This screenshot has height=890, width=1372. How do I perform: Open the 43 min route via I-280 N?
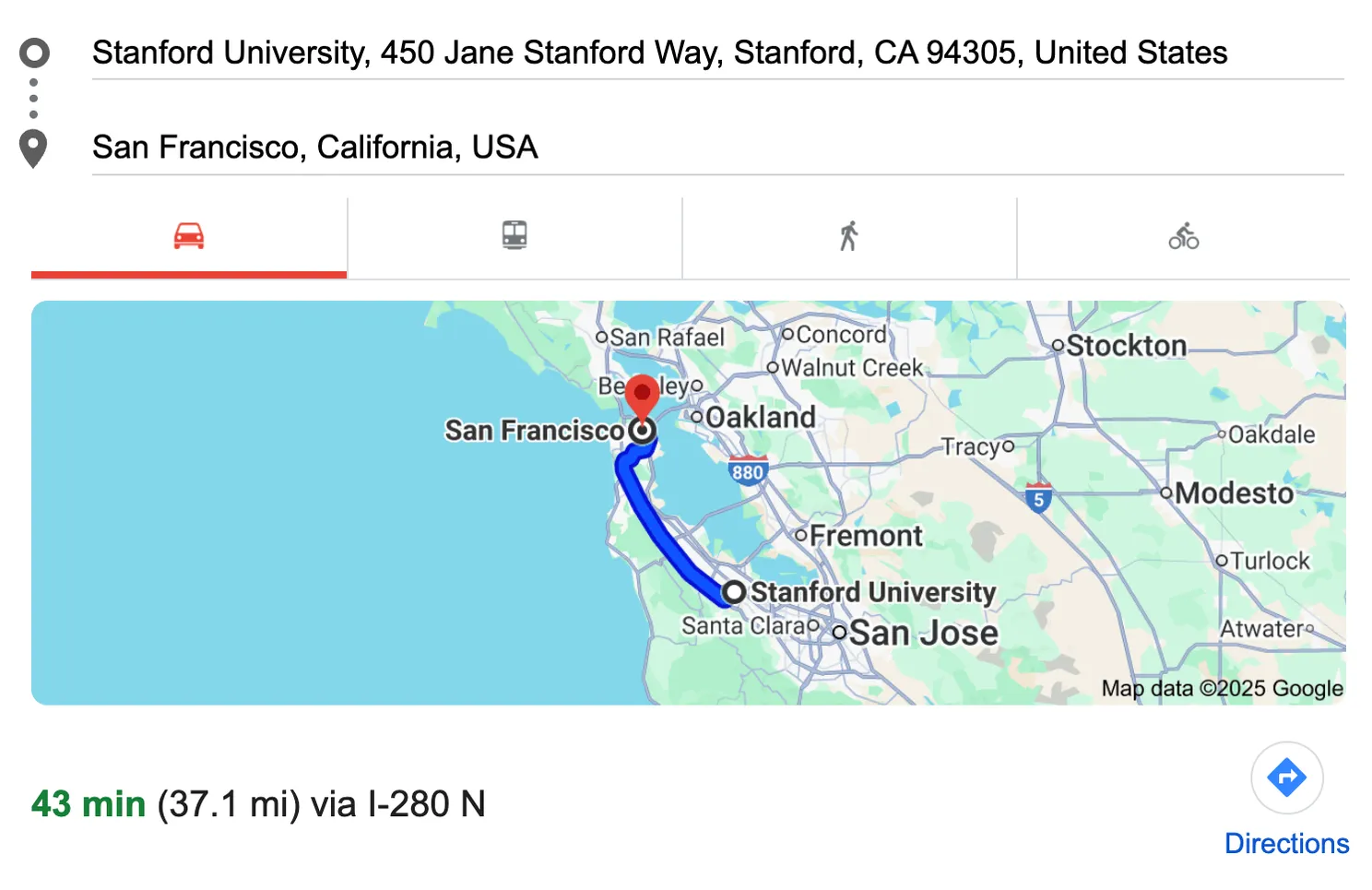click(258, 804)
